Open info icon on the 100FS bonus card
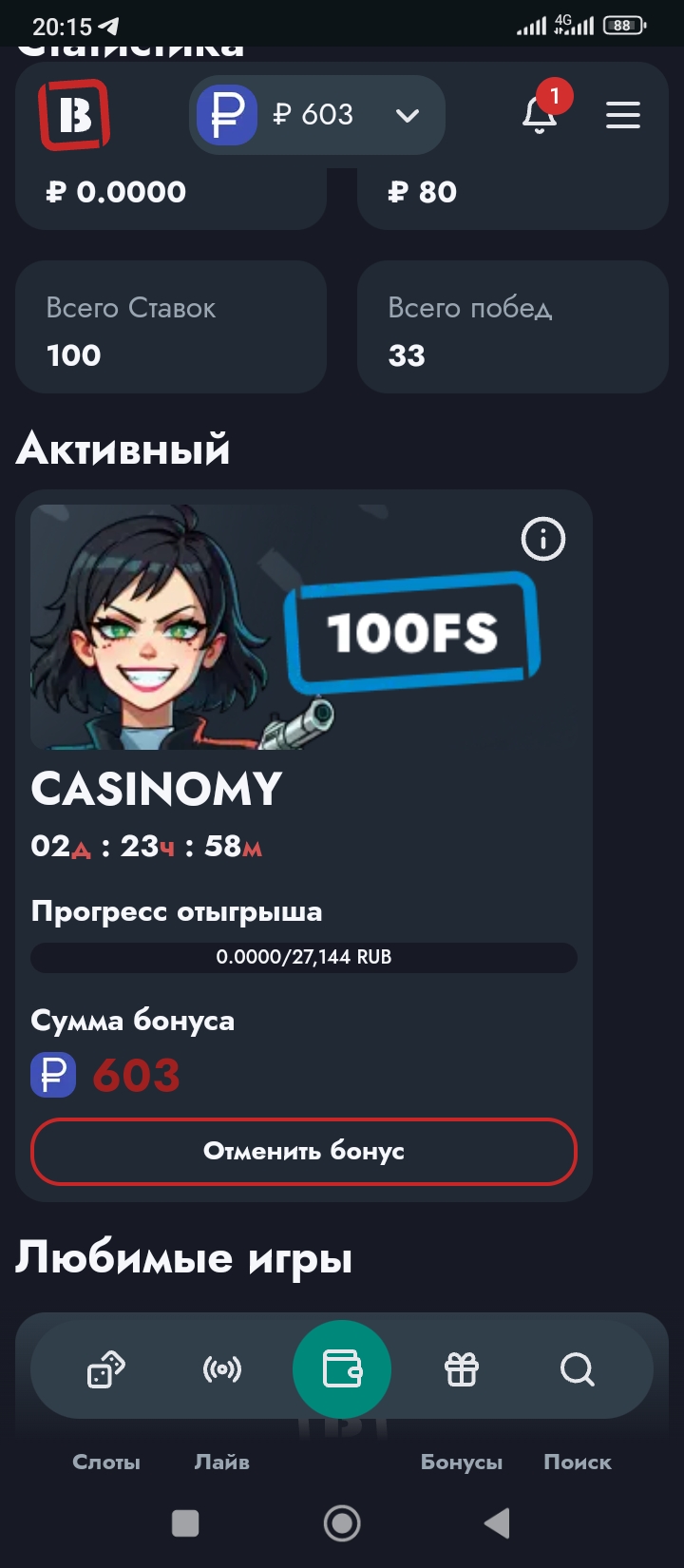 [543, 539]
